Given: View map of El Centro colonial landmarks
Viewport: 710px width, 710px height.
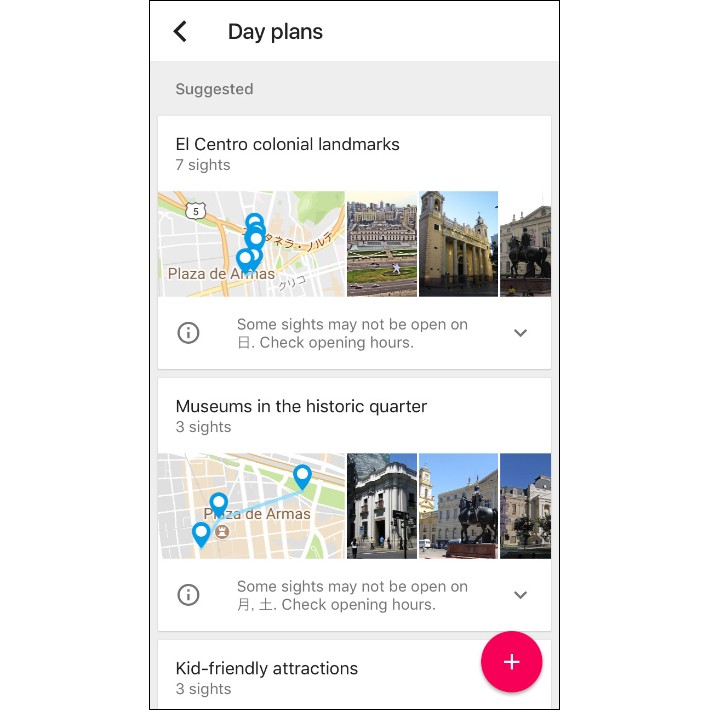Looking at the screenshot, I should click(x=251, y=244).
